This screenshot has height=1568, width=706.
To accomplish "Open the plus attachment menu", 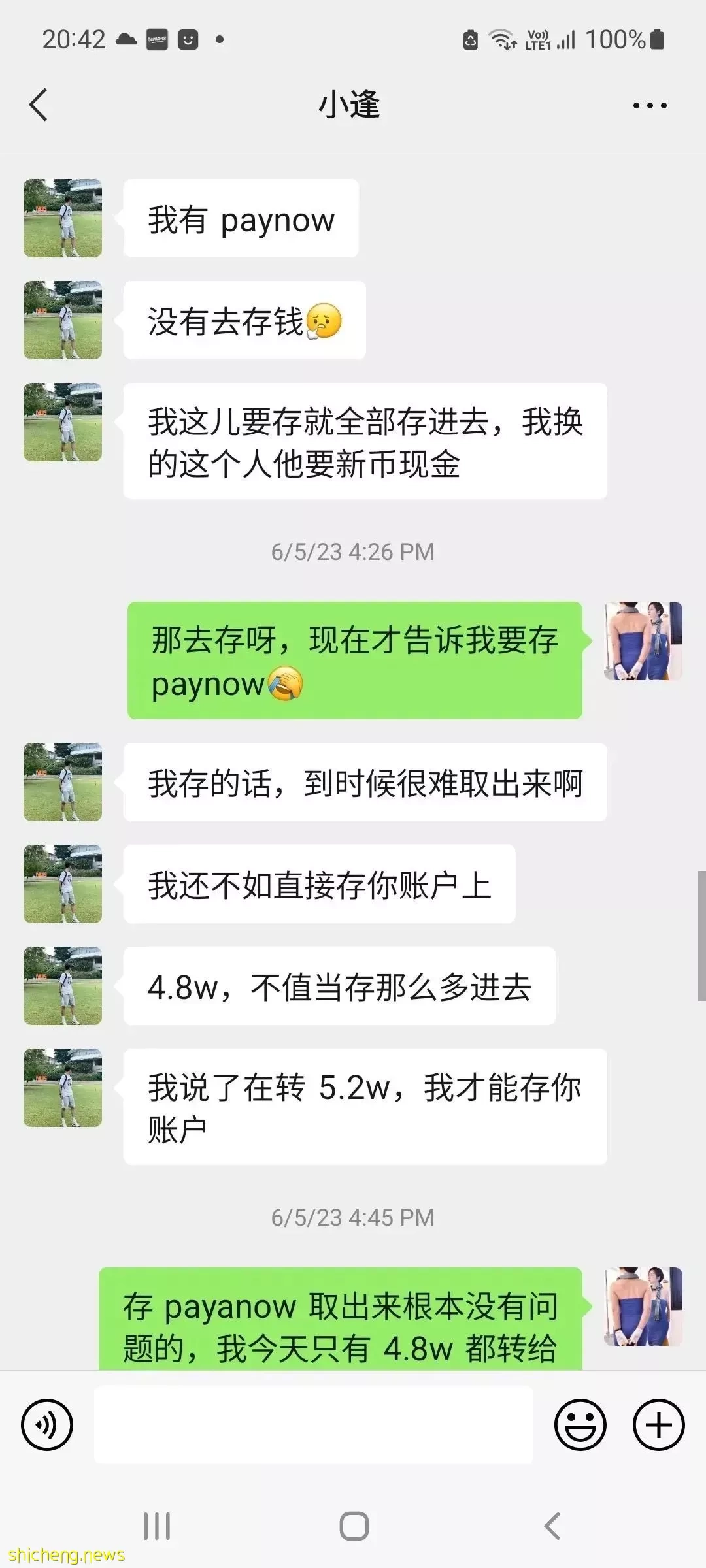I will (658, 1425).
